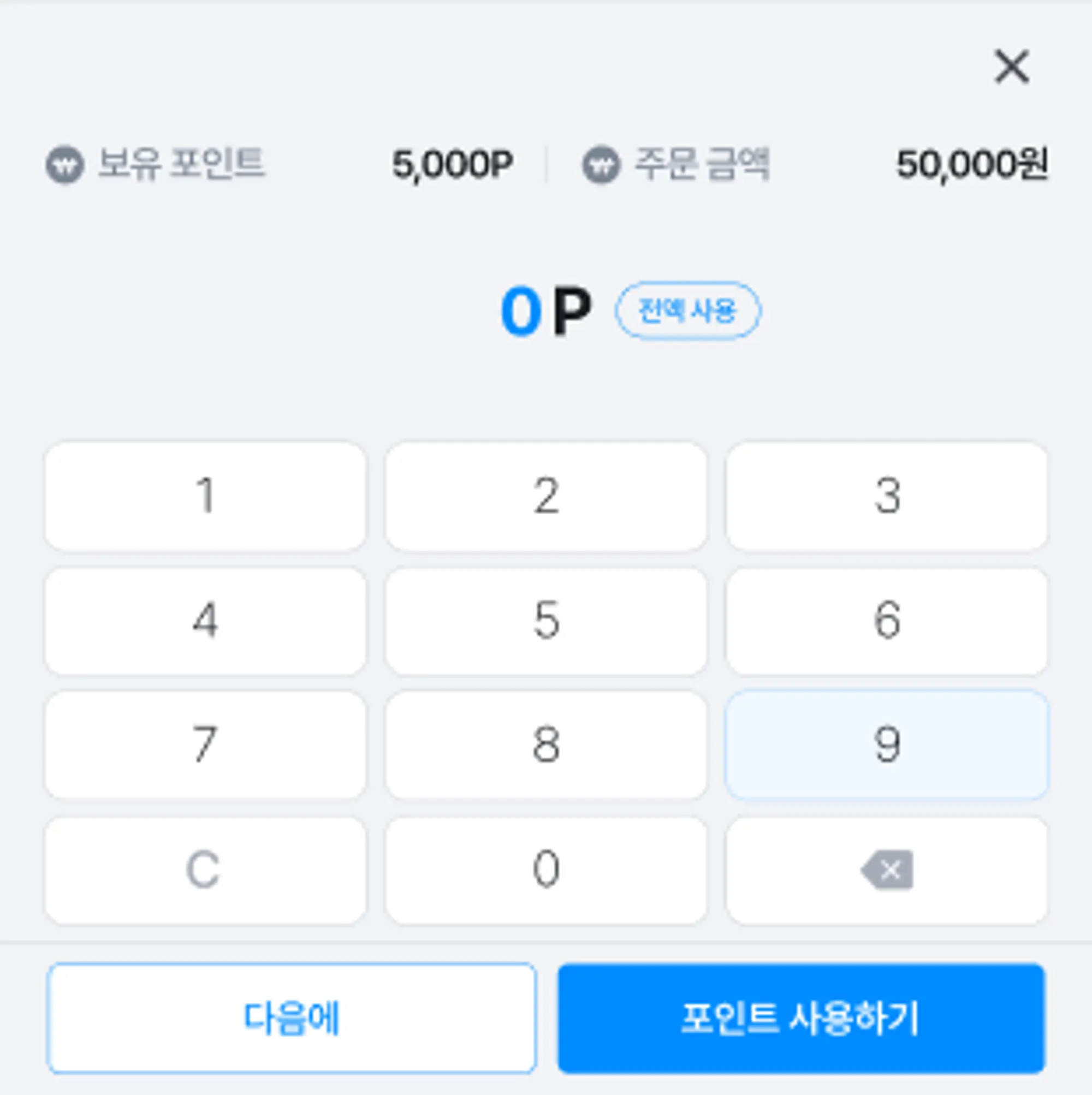Enter digit 3 on the keypad

point(887,496)
